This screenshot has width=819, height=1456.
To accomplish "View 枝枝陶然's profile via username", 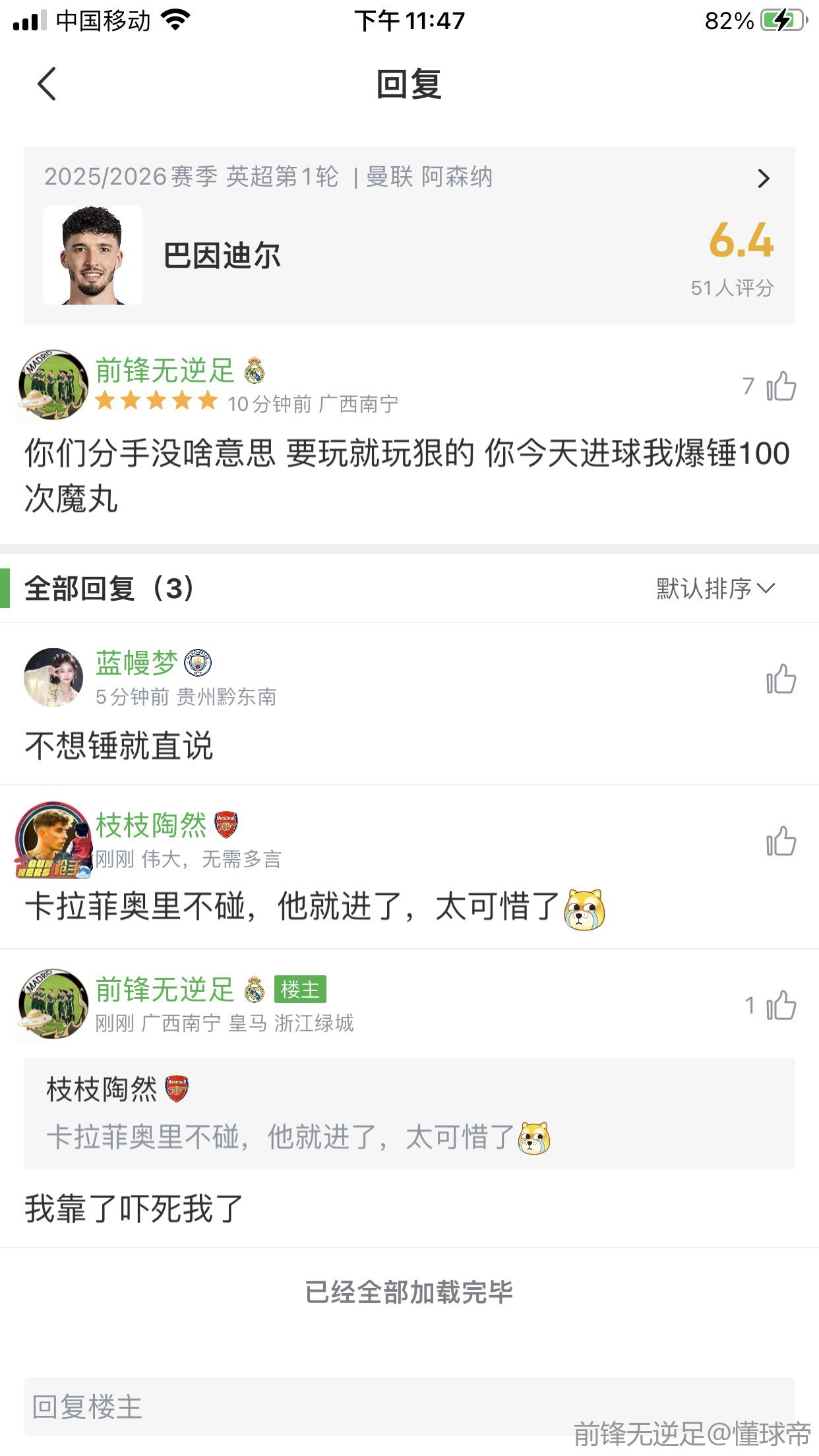I will [x=151, y=825].
